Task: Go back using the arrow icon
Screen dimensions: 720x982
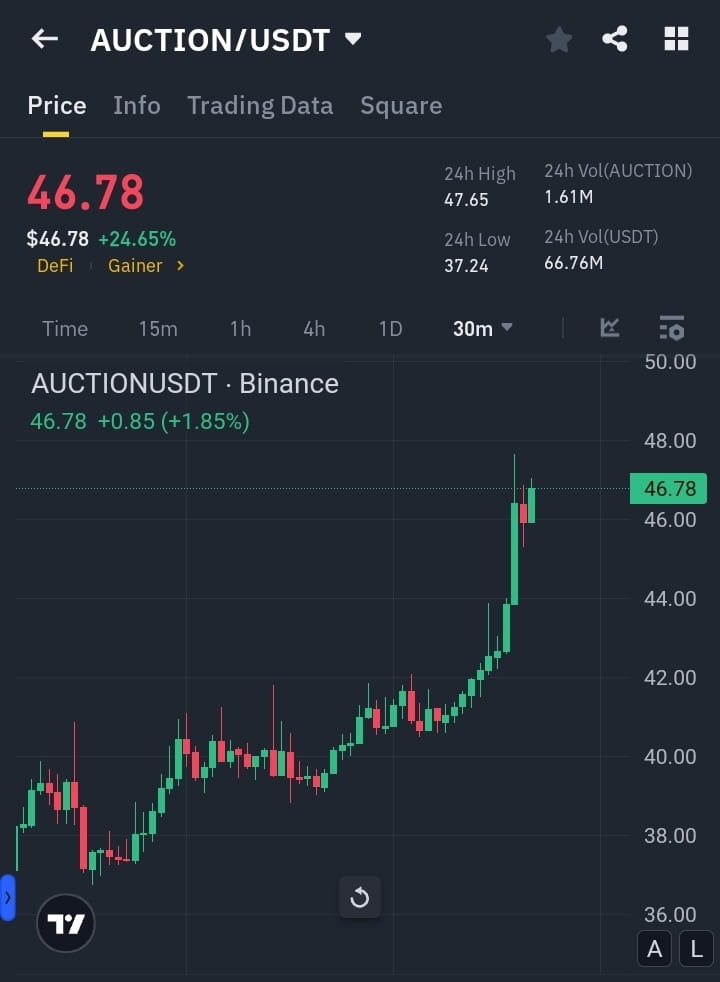Action: pyautogui.click(x=42, y=38)
